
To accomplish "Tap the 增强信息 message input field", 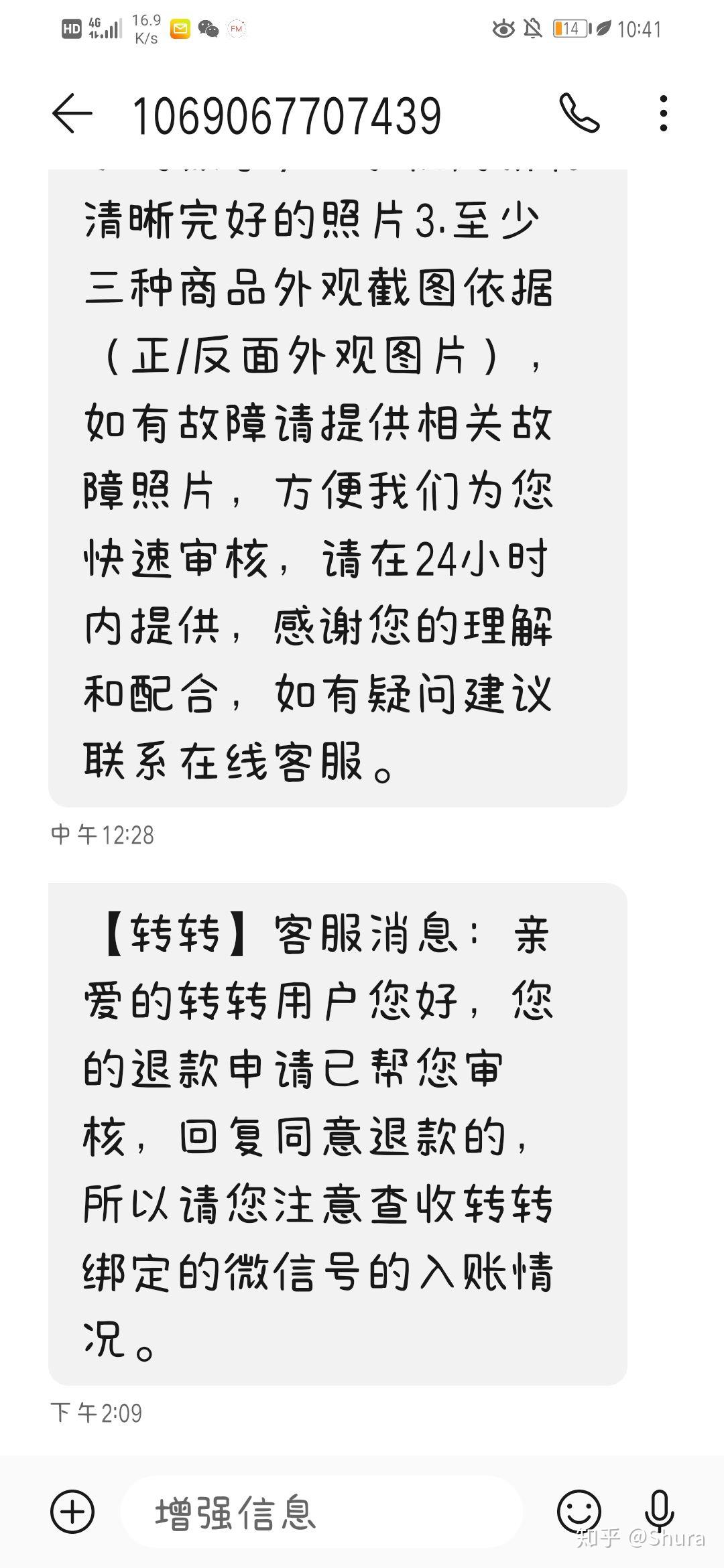I will (322, 1512).
